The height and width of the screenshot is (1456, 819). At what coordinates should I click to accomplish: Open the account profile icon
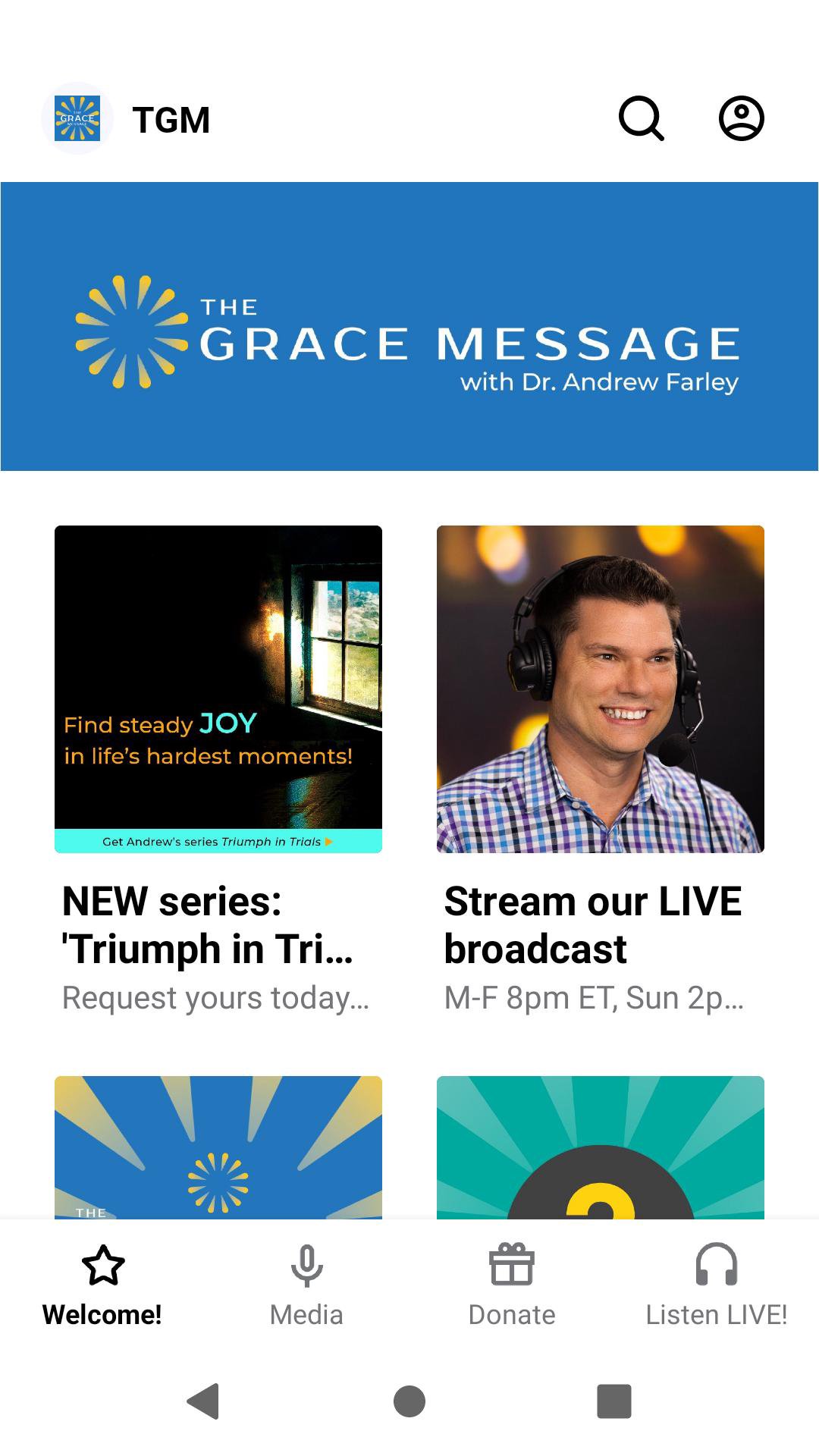coord(741,118)
